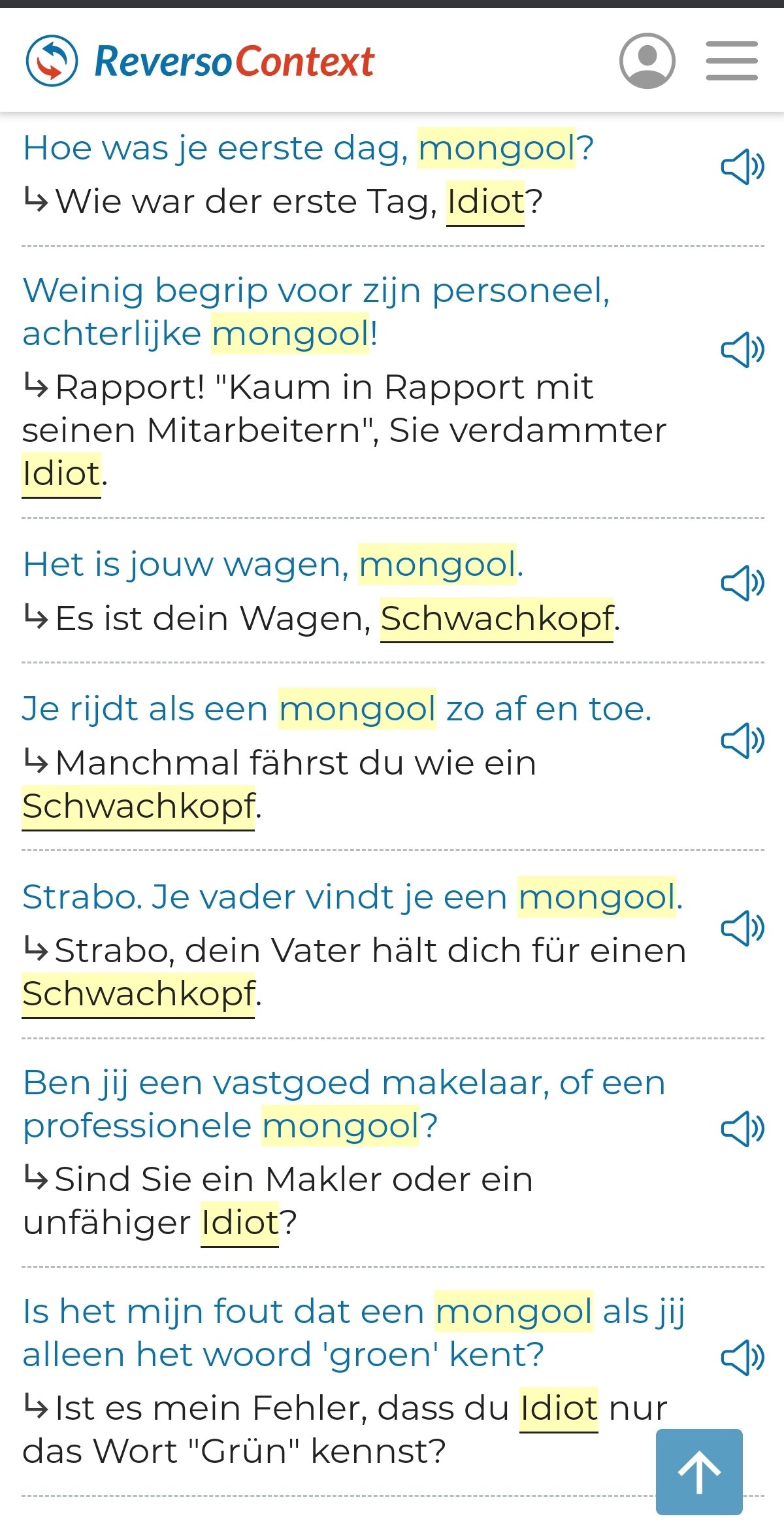The height and width of the screenshot is (1525, 784).
Task: Play audio for "Weinig begrip voor zijn personeel"
Action: click(742, 350)
